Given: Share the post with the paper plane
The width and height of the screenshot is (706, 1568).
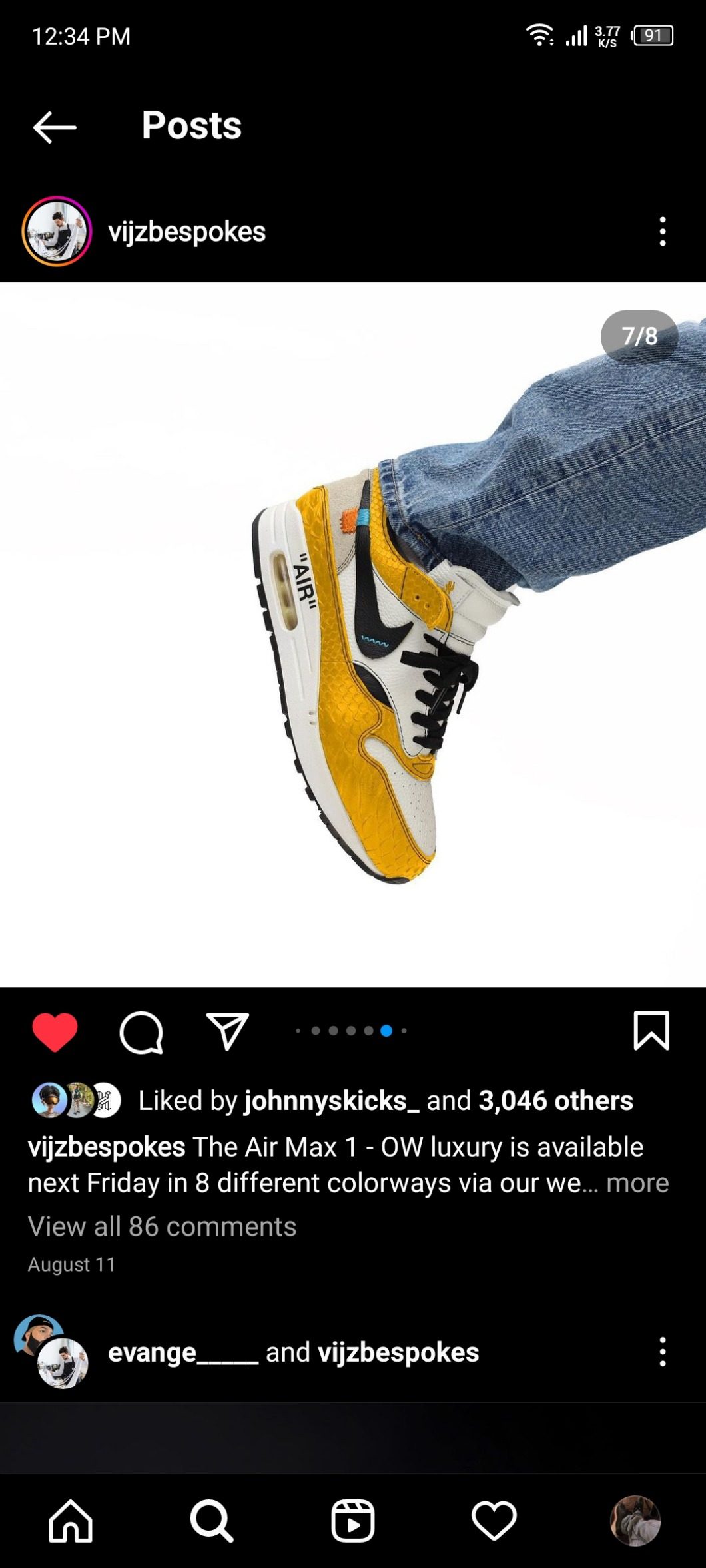Looking at the screenshot, I should click(x=227, y=1032).
